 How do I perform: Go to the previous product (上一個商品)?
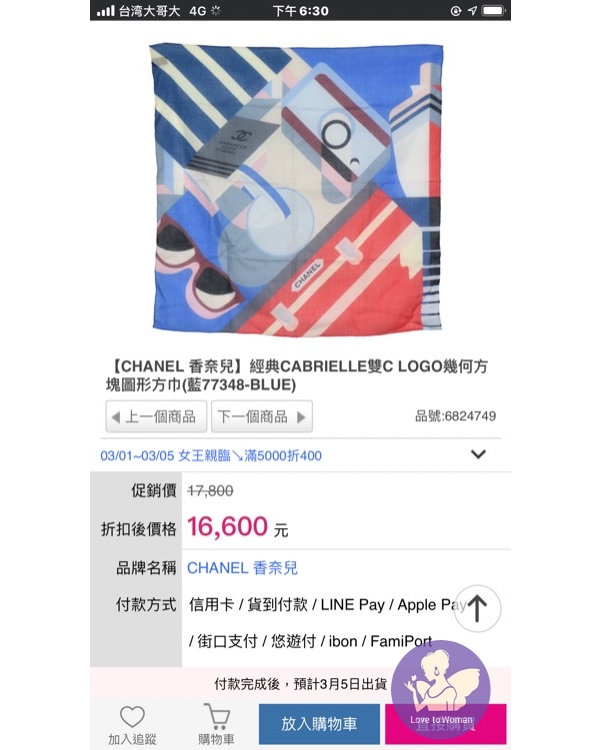pyautogui.click(x=156, y=416)
